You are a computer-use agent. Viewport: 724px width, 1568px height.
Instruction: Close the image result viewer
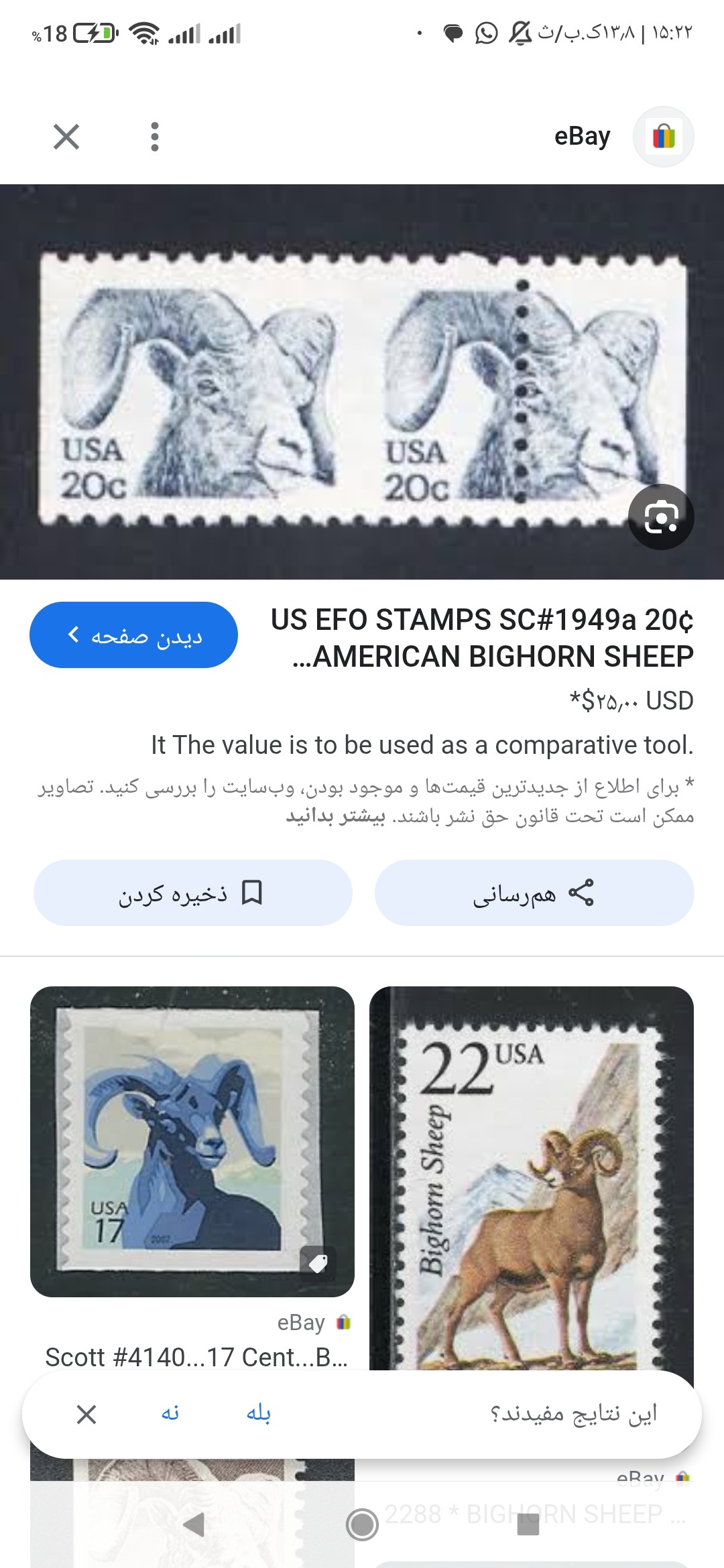pyautogui.click(x=66, y=137)
